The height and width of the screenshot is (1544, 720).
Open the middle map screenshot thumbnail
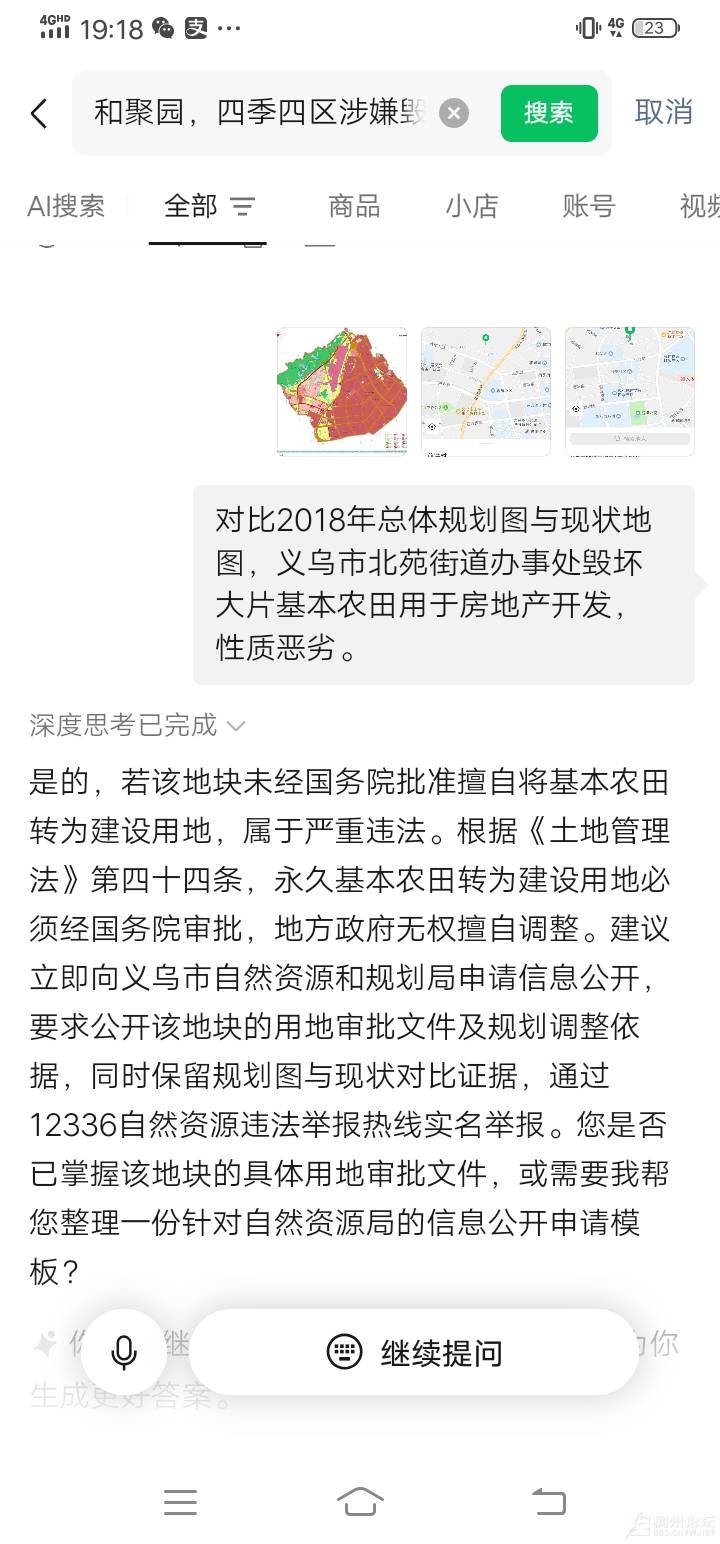pos(486,392)
